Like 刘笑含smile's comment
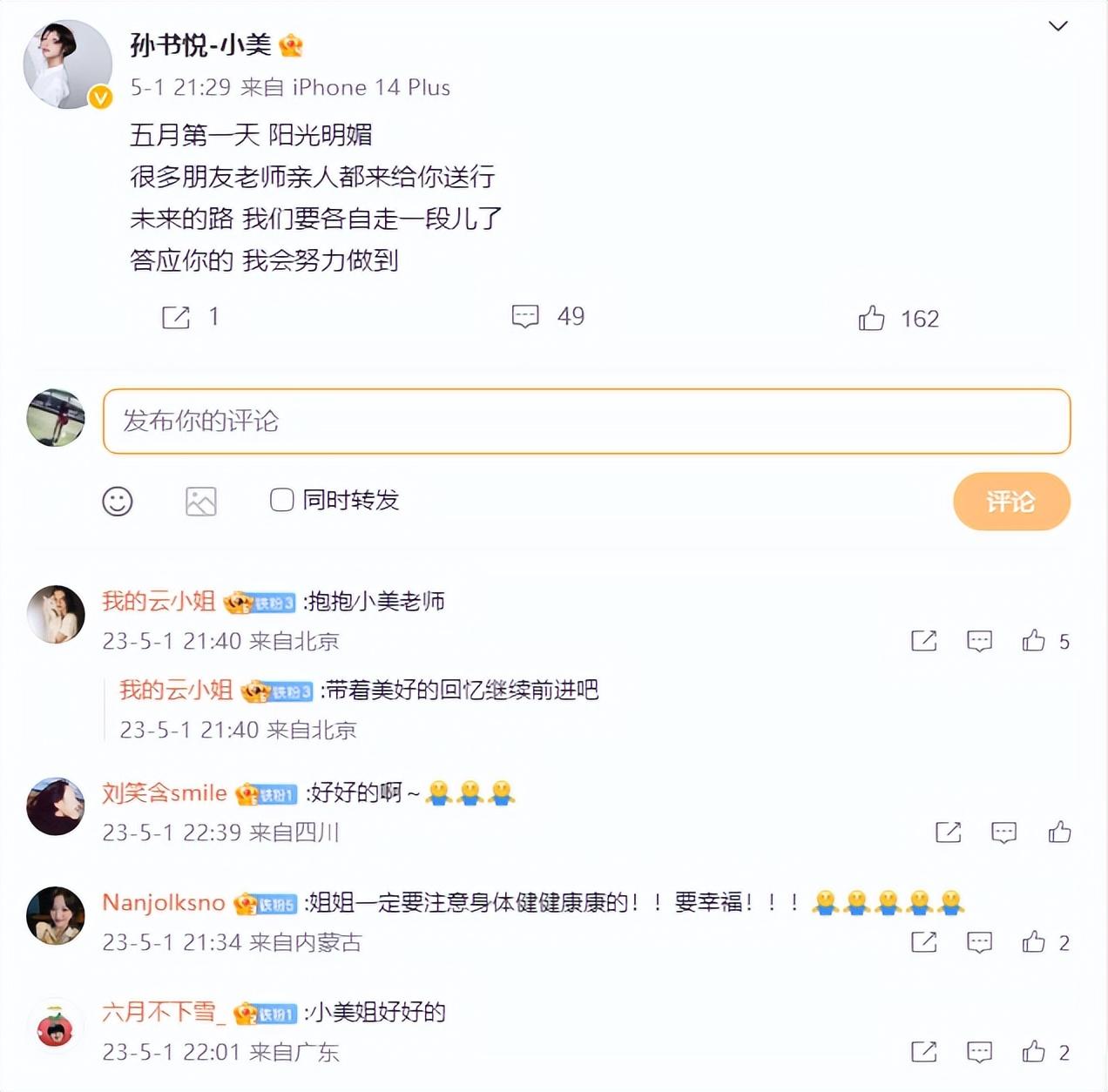Screen dimensions: 1108x1092 [x=1059, y=832]
